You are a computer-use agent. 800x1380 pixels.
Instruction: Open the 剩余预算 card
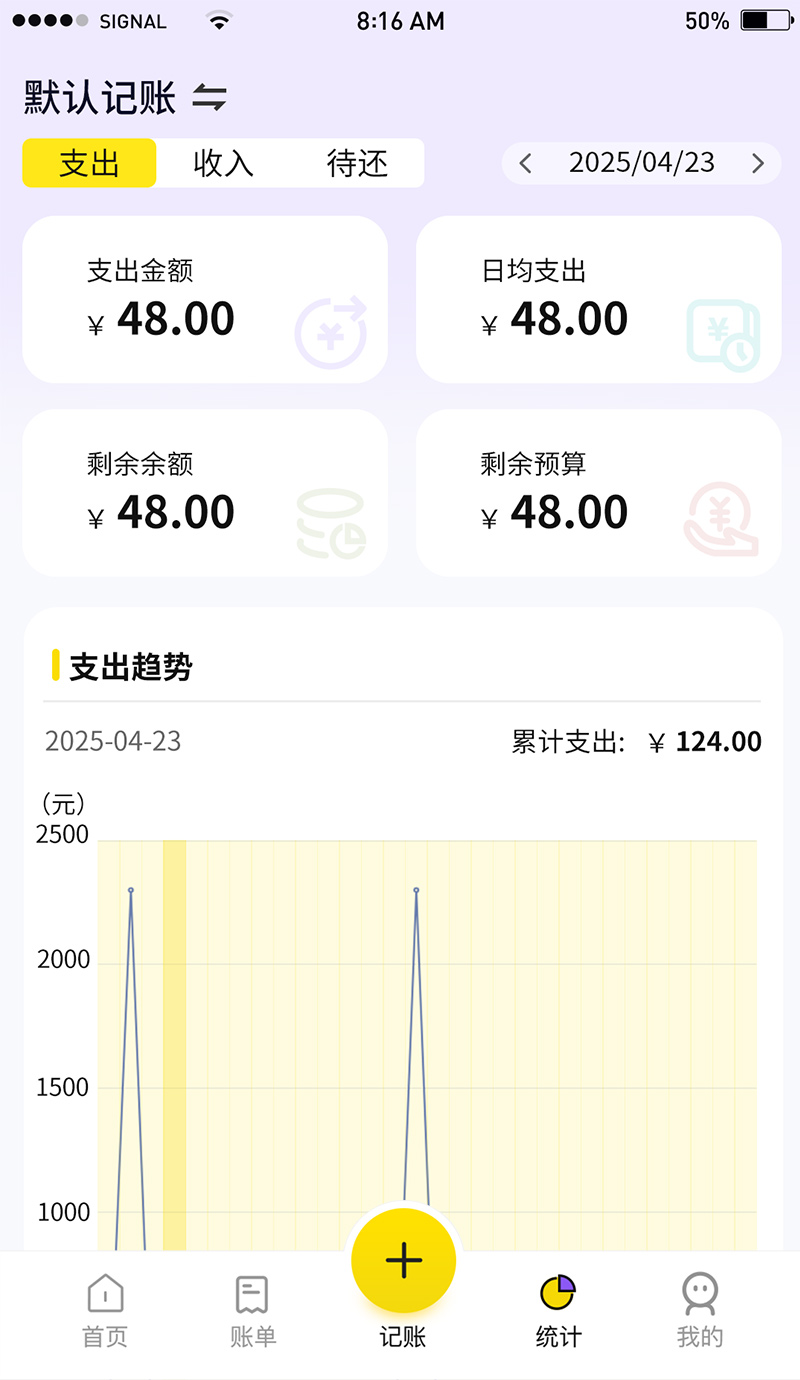pos(598,493)
